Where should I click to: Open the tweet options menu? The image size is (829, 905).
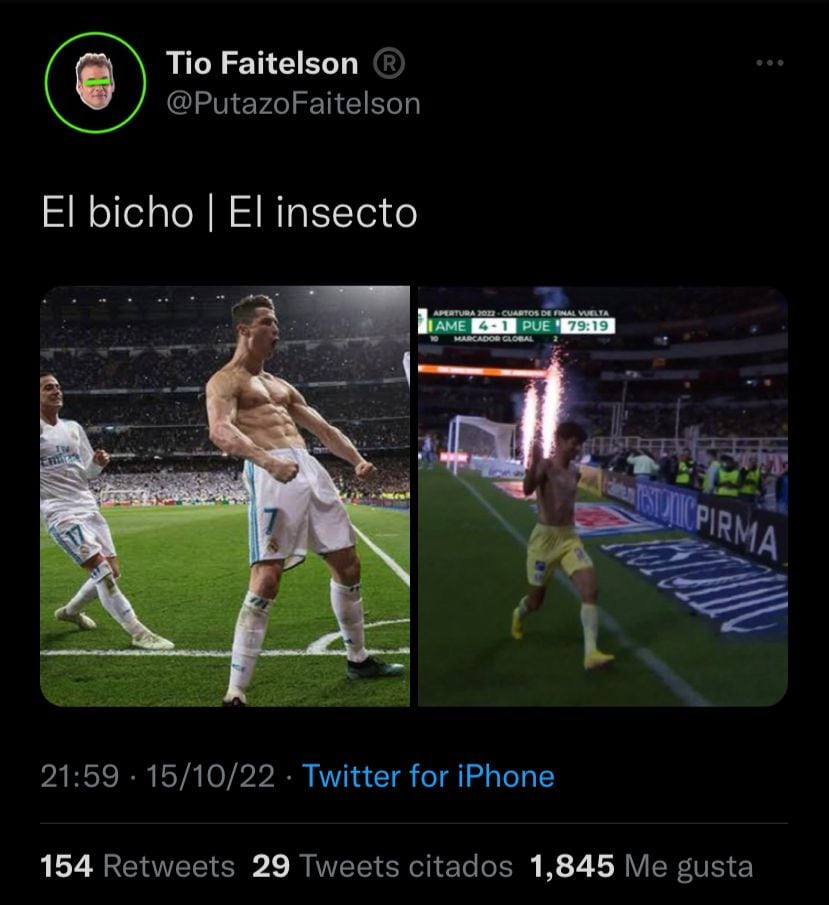tap(769, 63)
